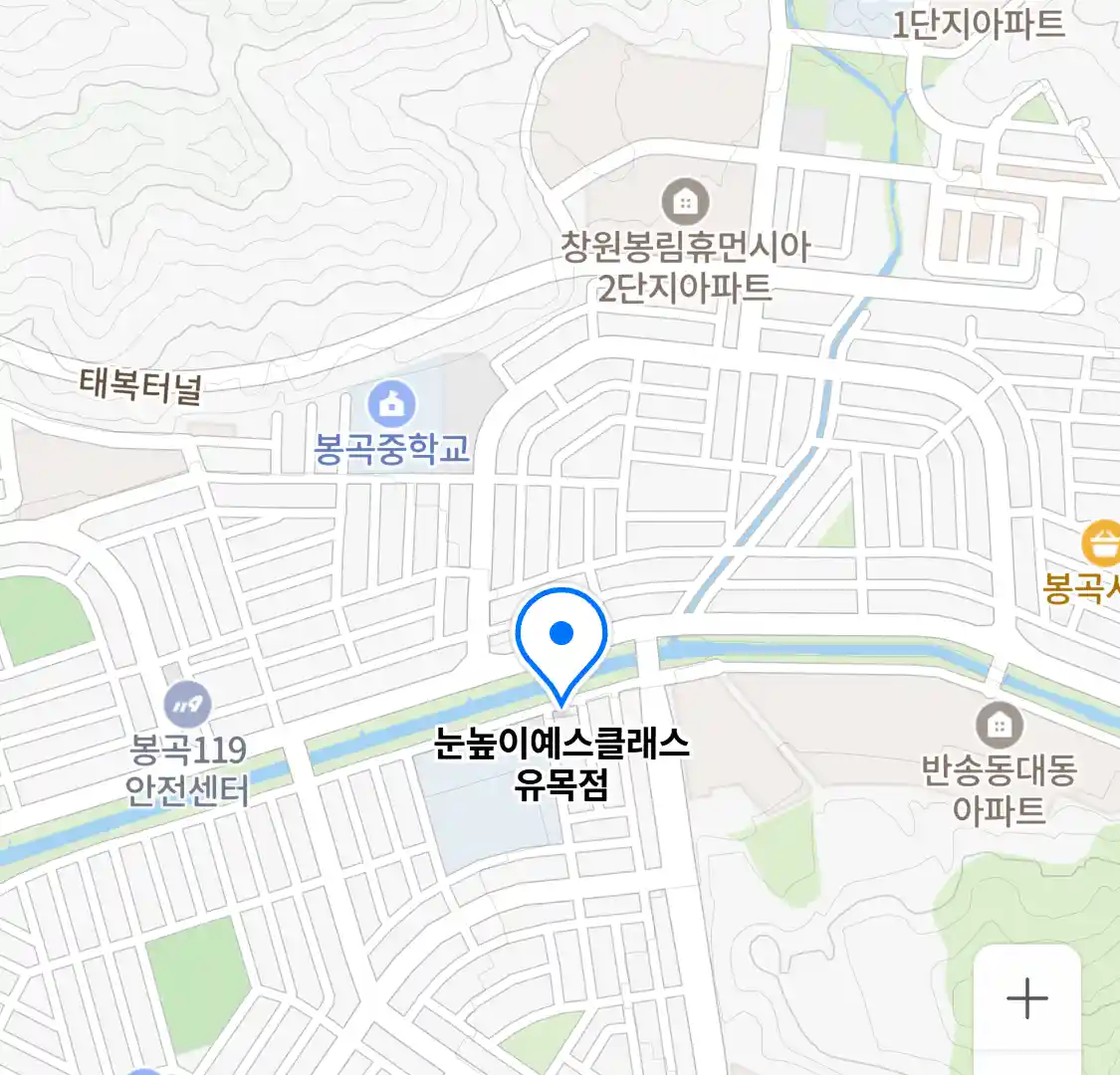Viewport: 1120px width, 1075px height.
Task: Open 창원봉림휴먼시아 2단지아파트 marker
Action: (x=685, y=203)
